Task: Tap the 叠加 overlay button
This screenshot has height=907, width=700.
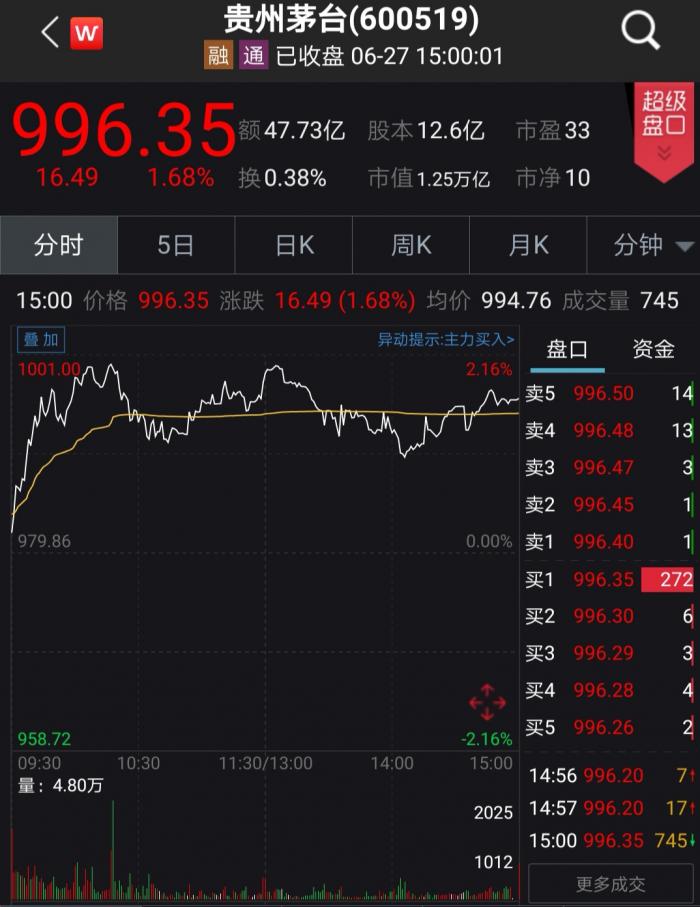Action: [40, 340]
